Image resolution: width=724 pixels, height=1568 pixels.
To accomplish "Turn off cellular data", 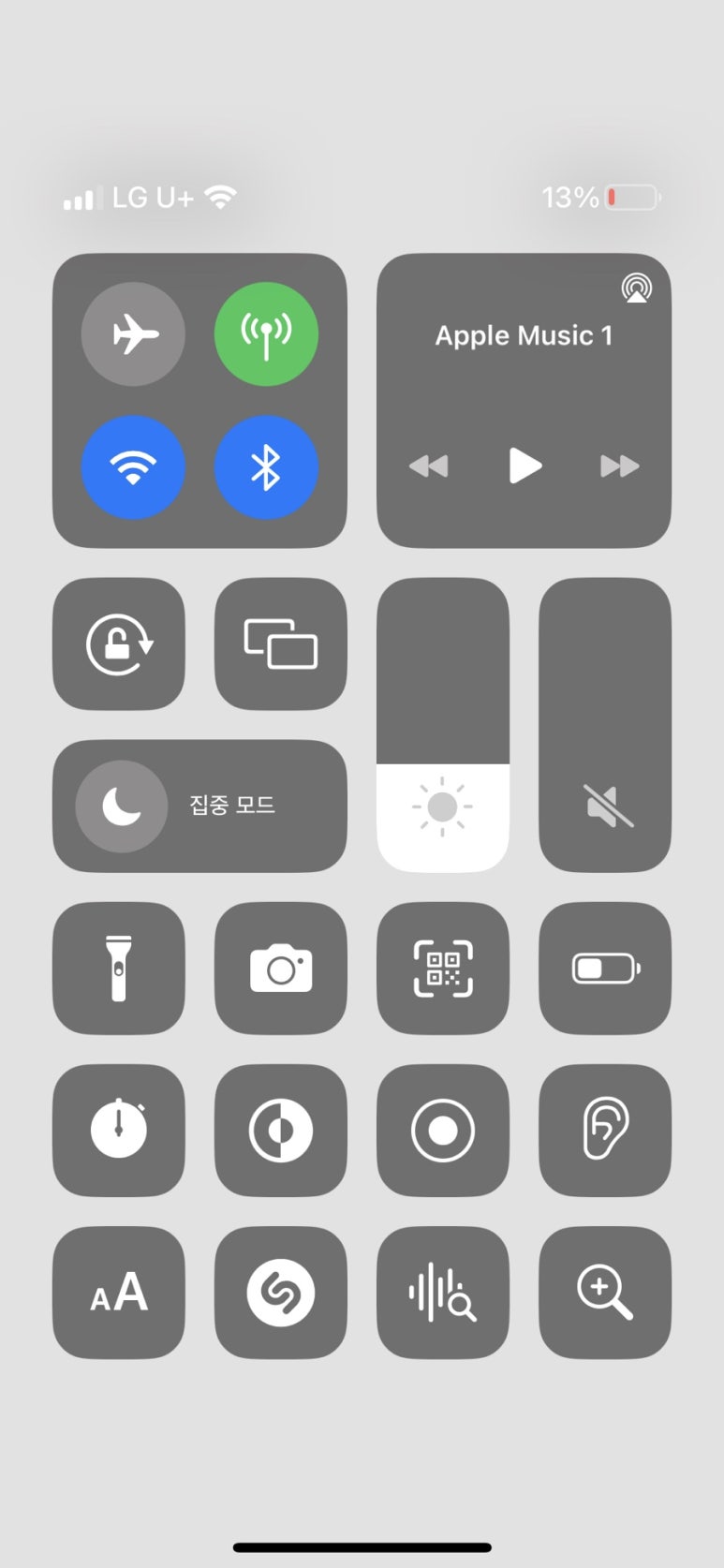I will [266, 334].
